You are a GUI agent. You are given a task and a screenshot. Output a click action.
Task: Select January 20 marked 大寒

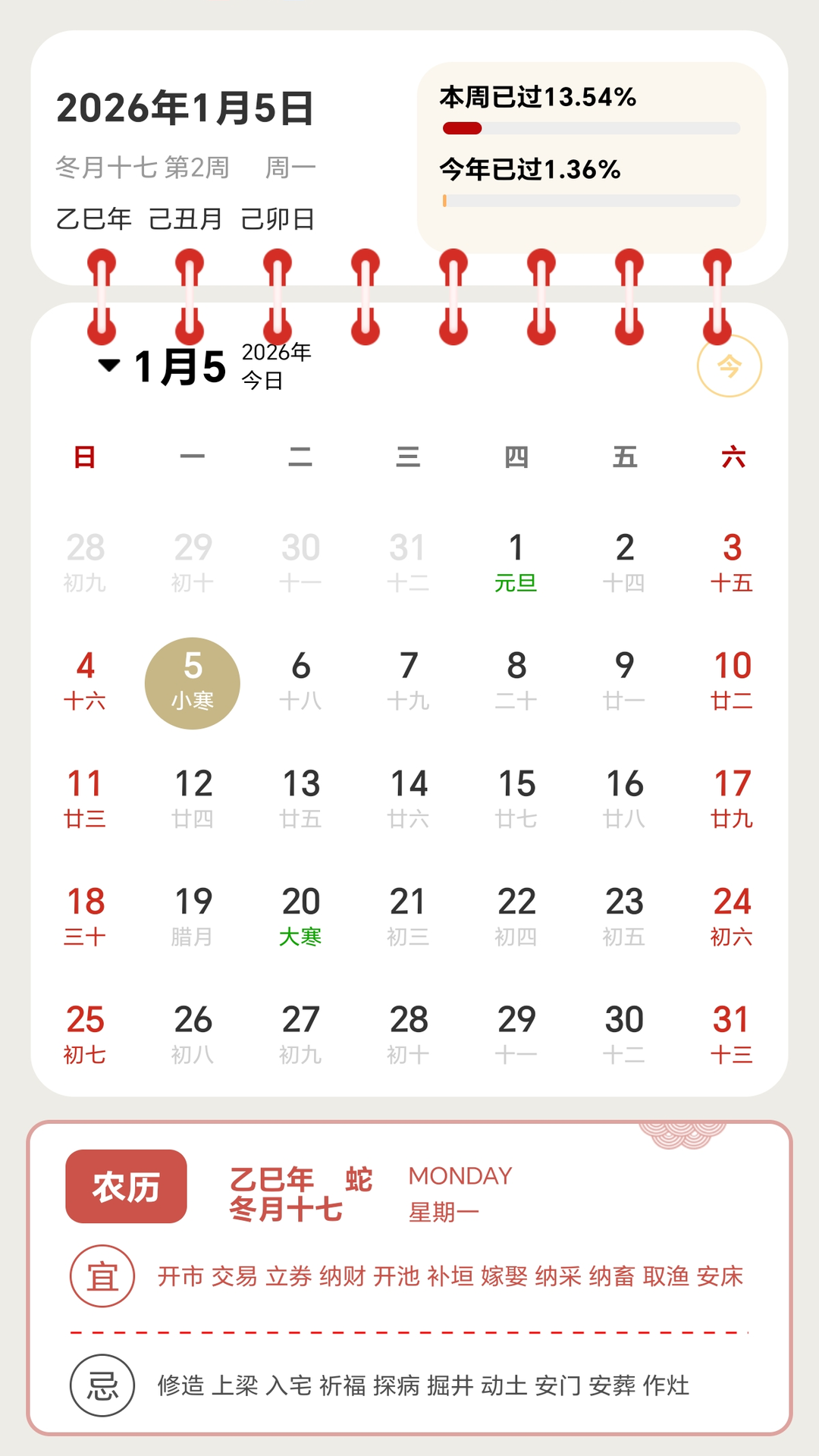tap(301, 916)
